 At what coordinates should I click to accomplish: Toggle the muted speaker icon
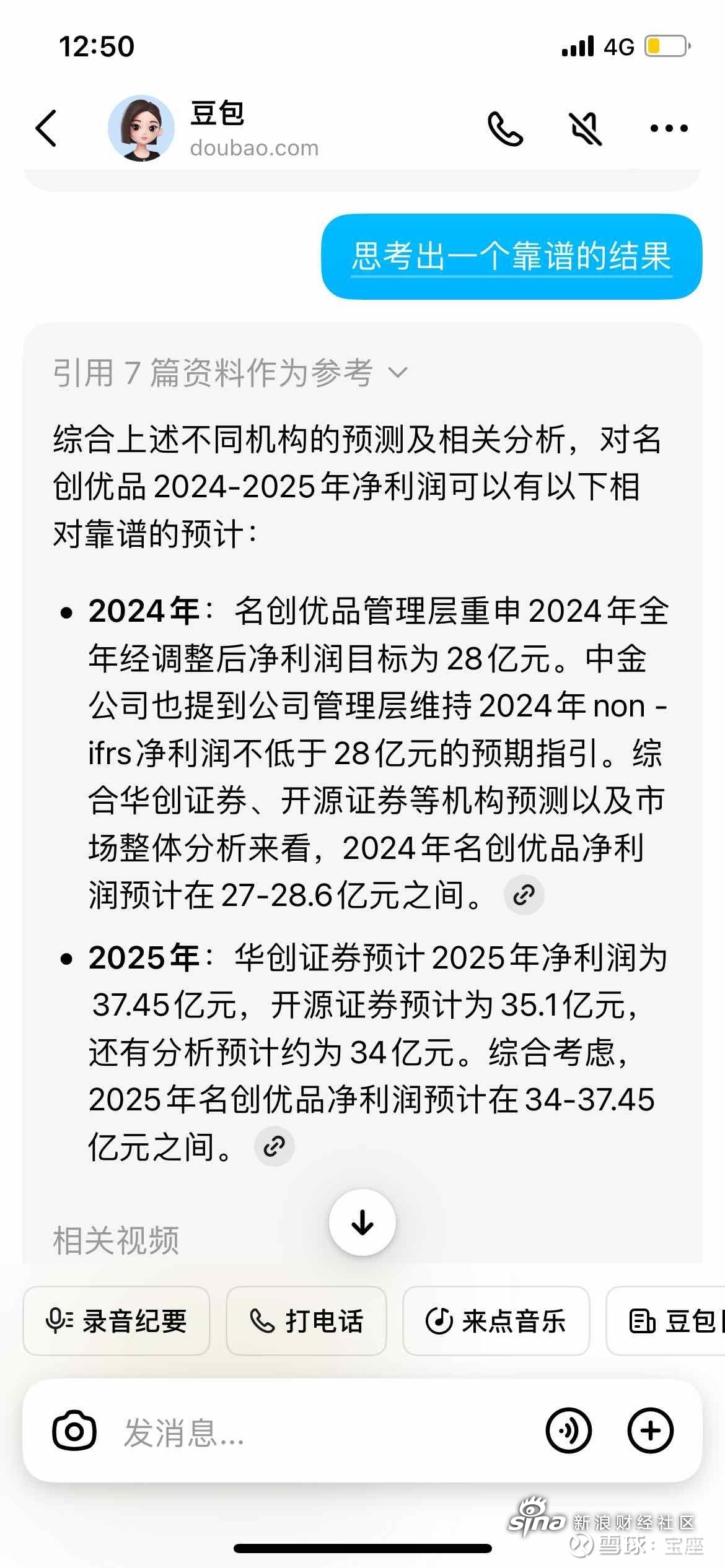[x=586, y=128]
